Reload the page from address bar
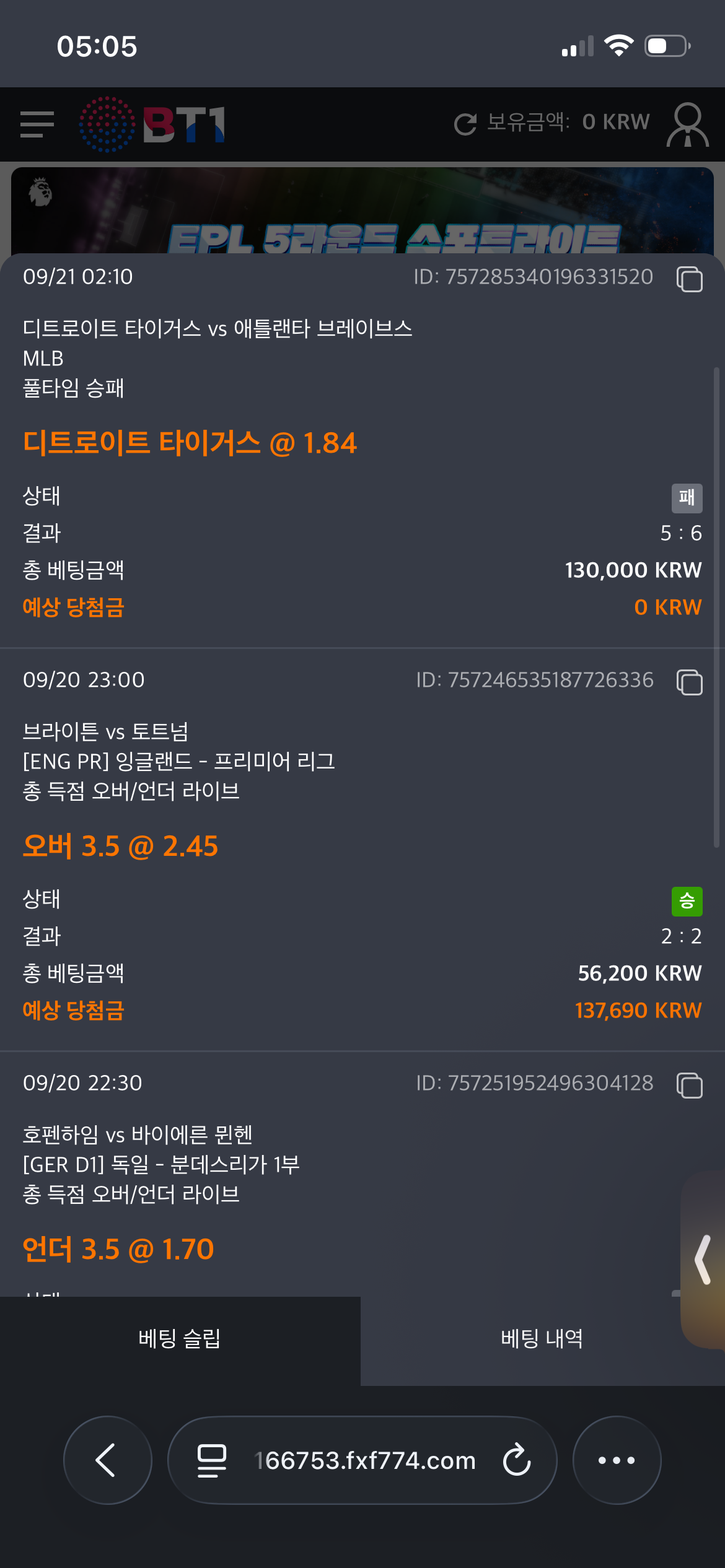725x1568 pixels. (x=517, y=1460)
